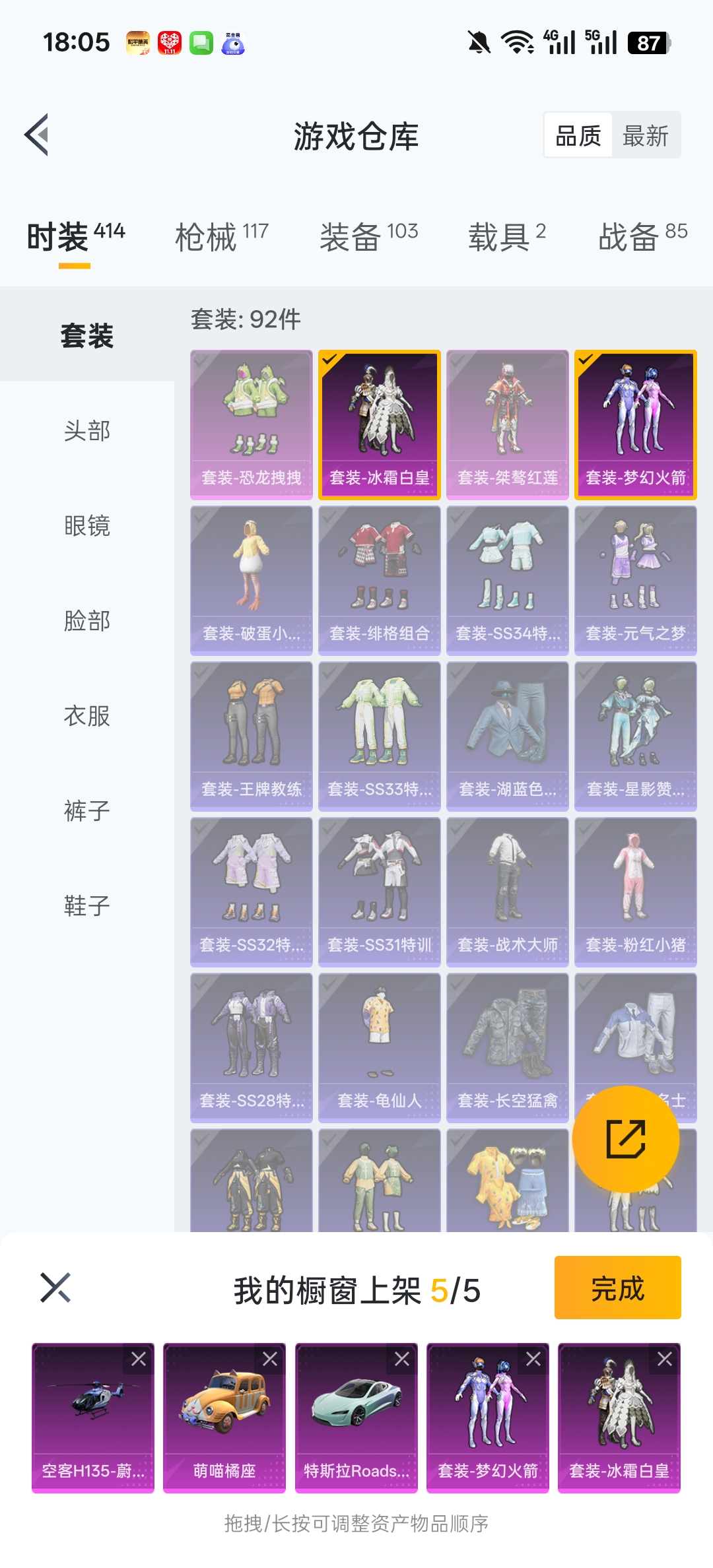Deselect 套装-冰霜白皇 in the grid
713x1568 pixels.
[x=380, y=424]
